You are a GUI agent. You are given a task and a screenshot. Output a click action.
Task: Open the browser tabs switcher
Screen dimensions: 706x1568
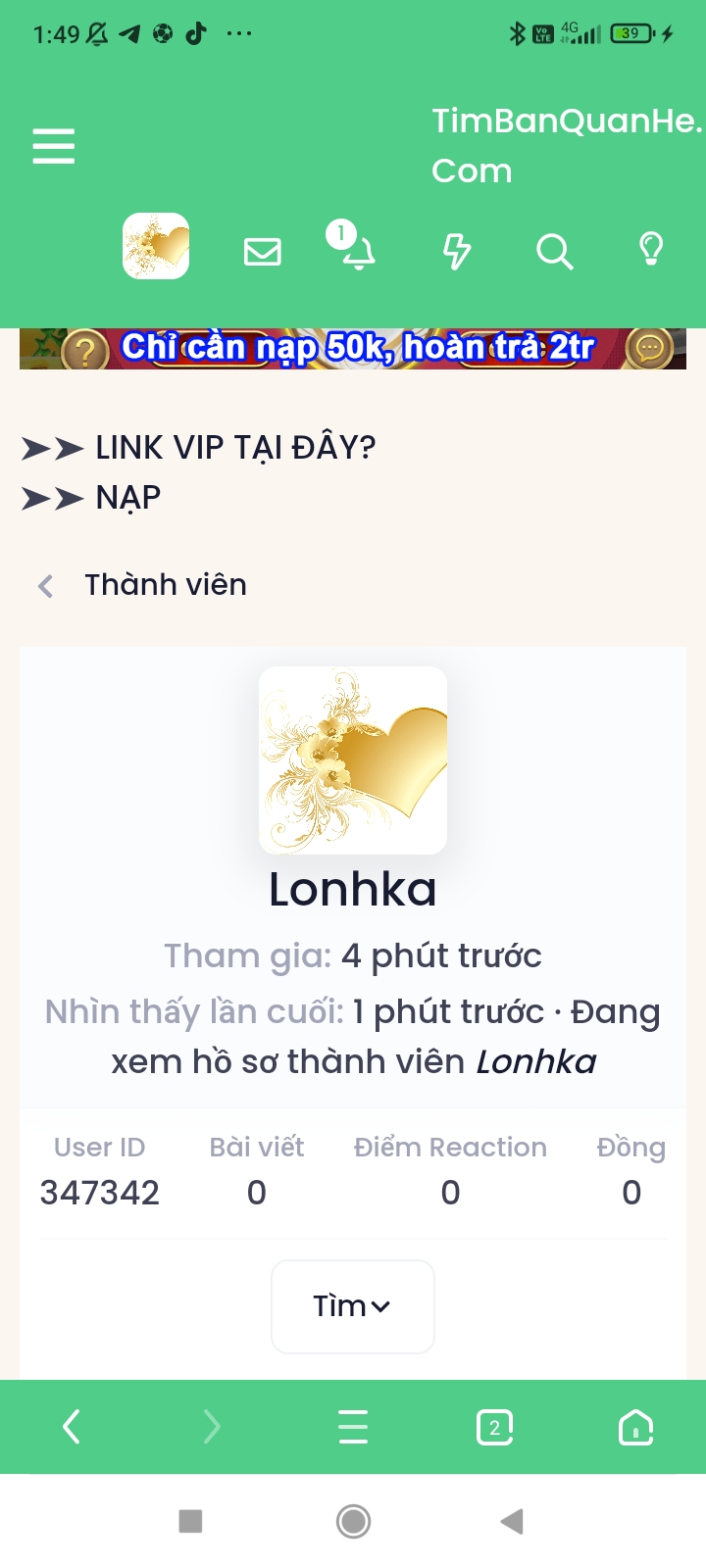pos(494,1427)
